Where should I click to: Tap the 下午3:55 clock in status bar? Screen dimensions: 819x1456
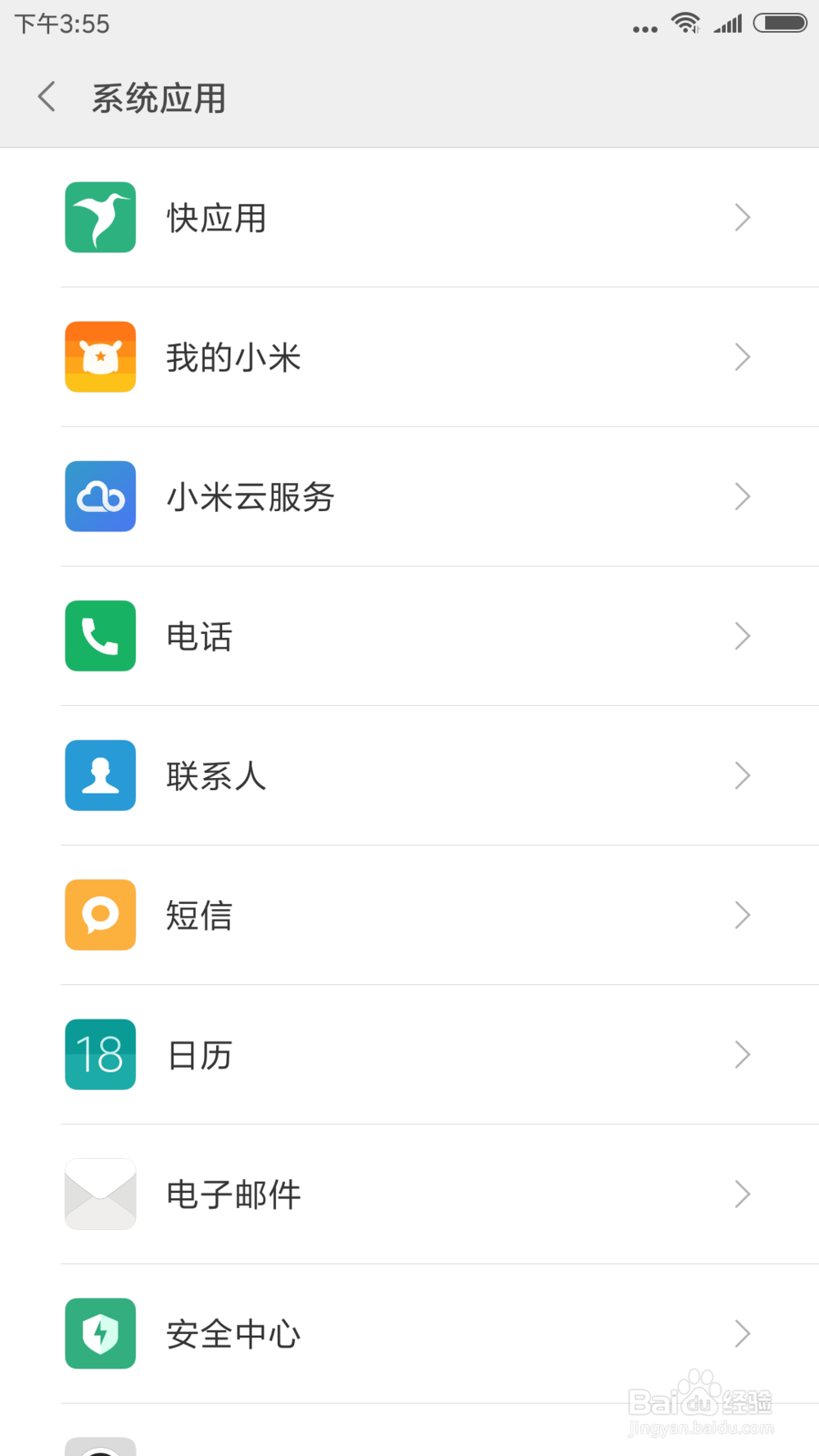point(63,23)
